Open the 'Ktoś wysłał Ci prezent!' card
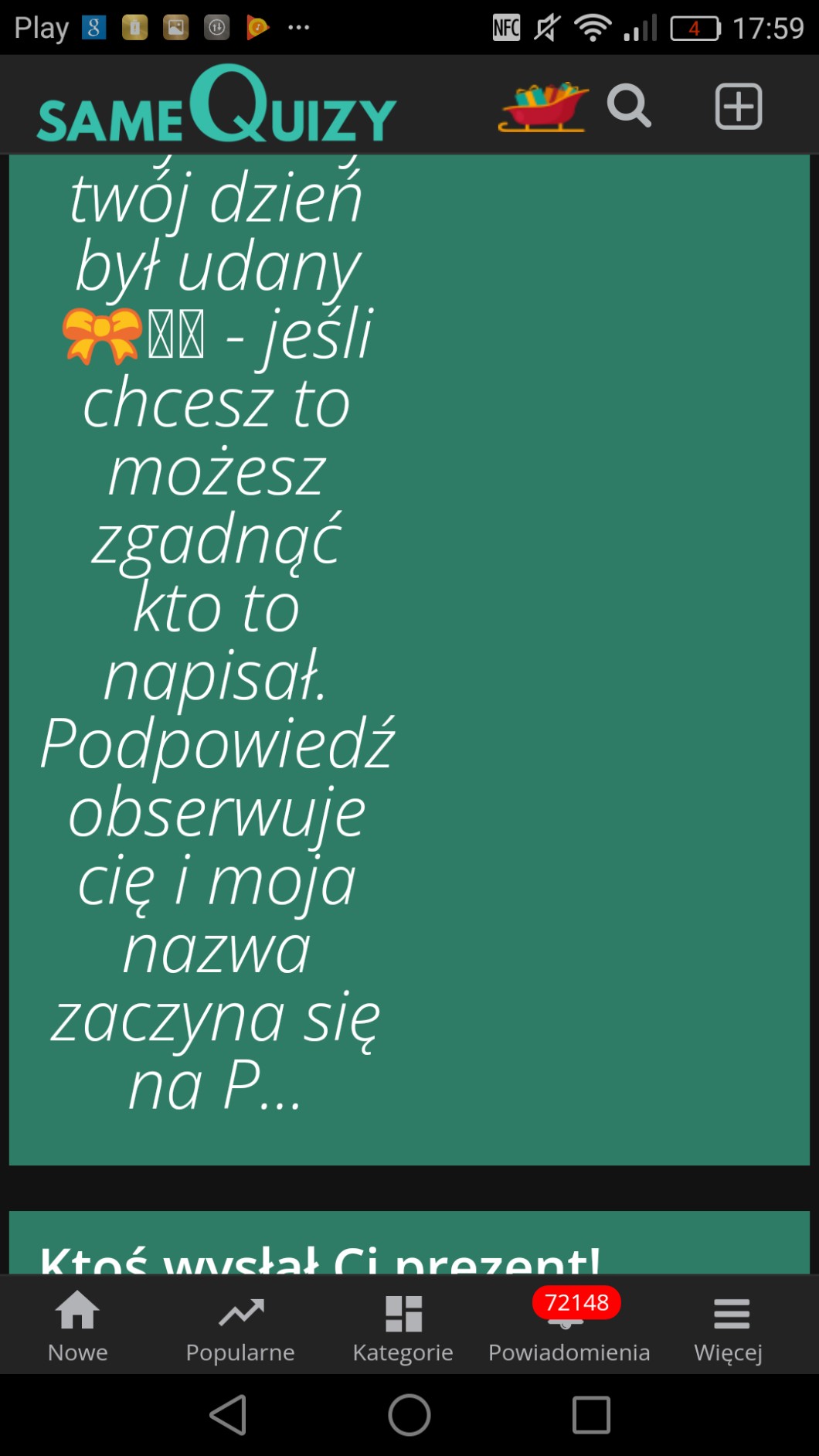Screen dimensions: 819x1456 (x=409, y=1243)
